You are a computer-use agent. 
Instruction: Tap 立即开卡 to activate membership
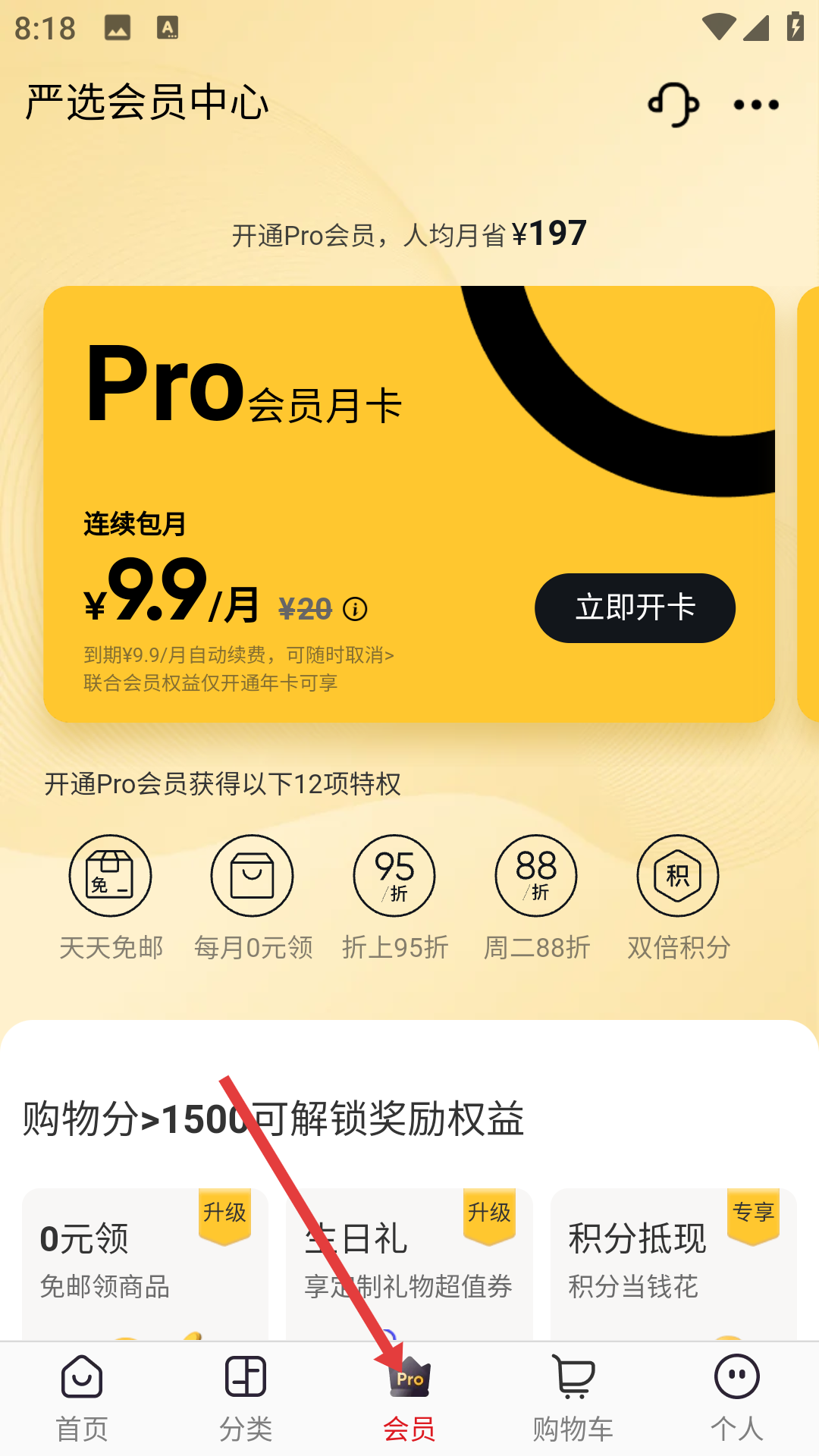click(x=635, y=608)
